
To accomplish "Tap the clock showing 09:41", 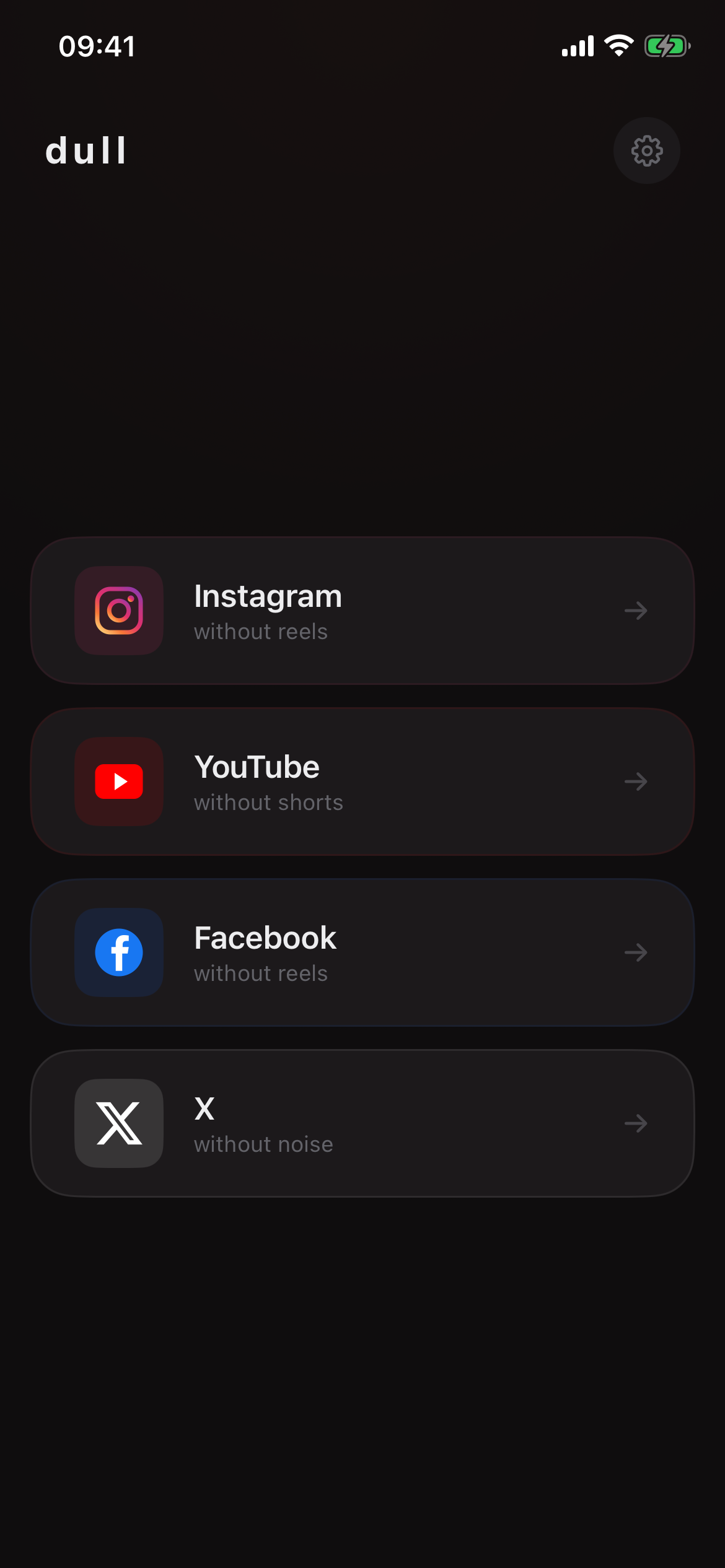I will pyautogui.click(x=97, y=45).
